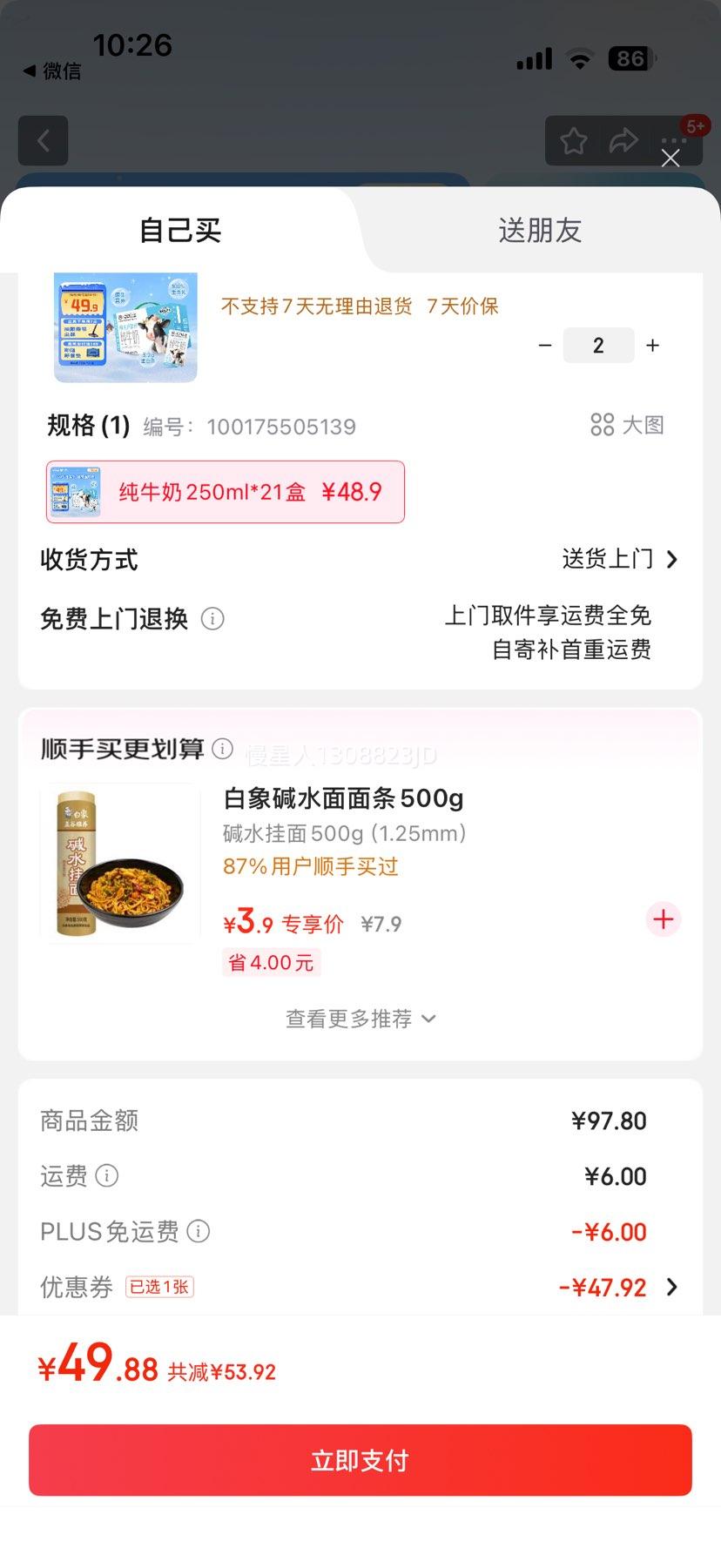Image resolution: width=721 pixels, height=1568 pixels.
Task: Open the 白象碱水面面条 product image
Action: [x=120, y=863]
